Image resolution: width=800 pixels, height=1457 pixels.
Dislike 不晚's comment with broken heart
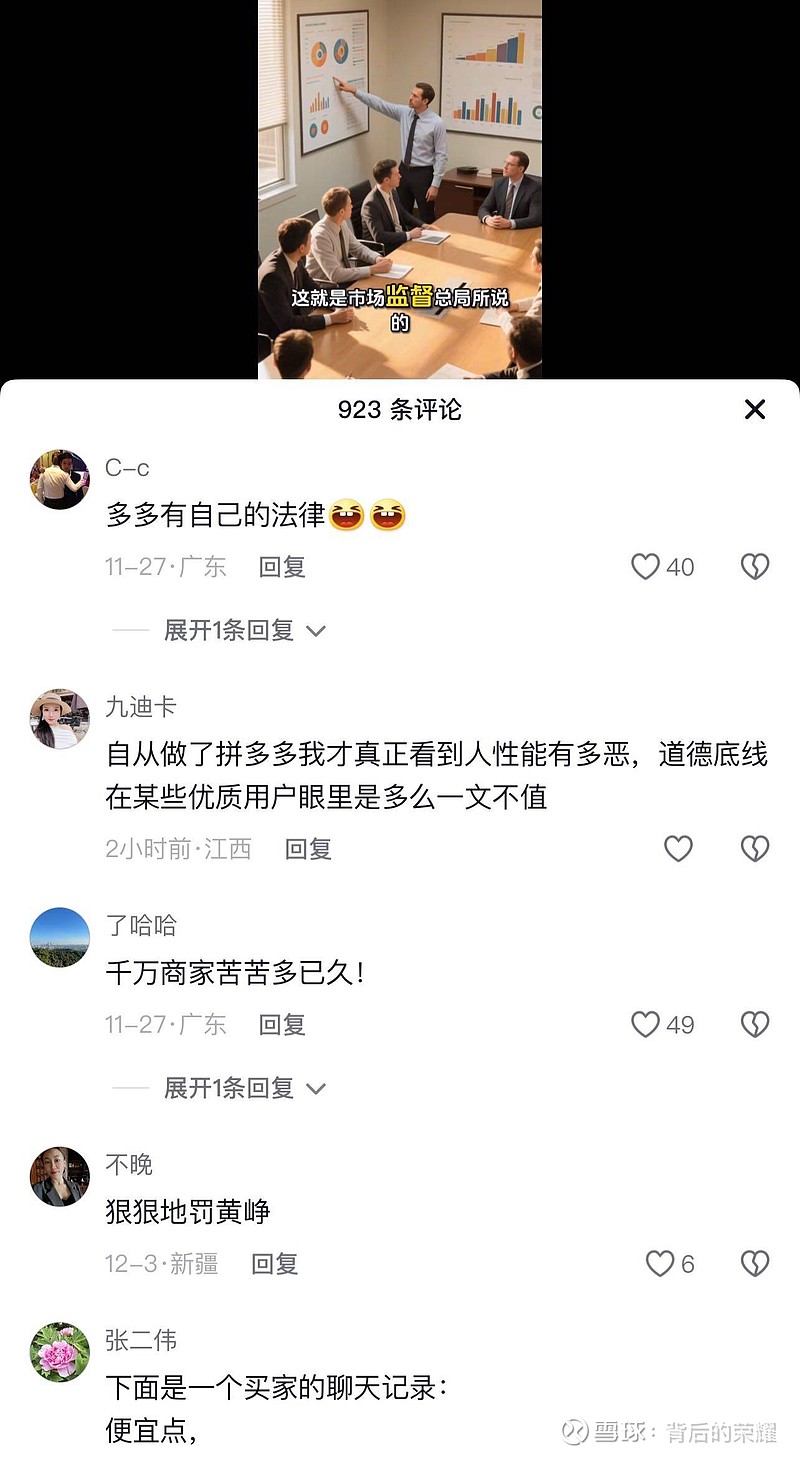(755, 1263)
